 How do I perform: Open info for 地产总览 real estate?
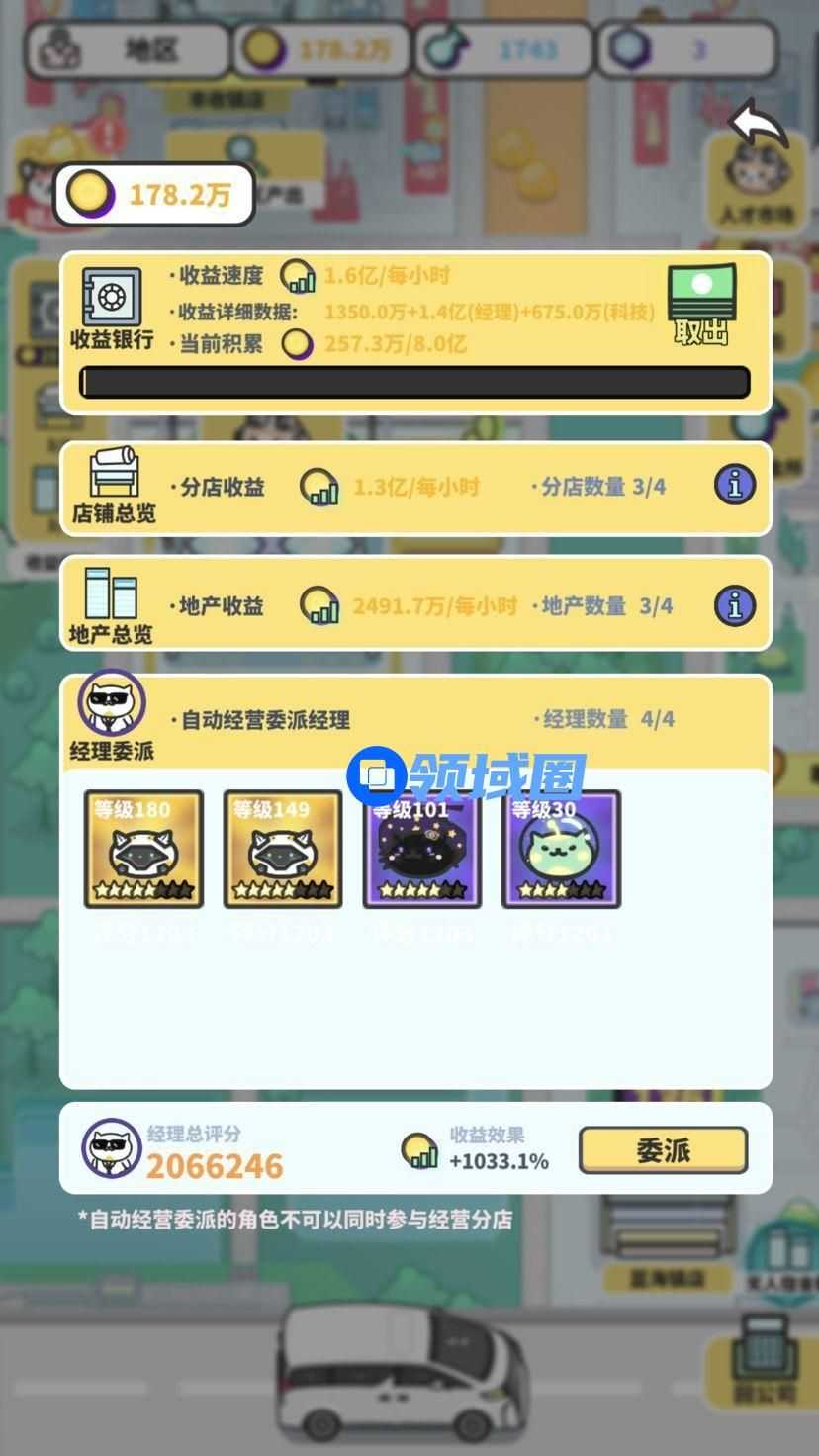(x=734, y=605)
